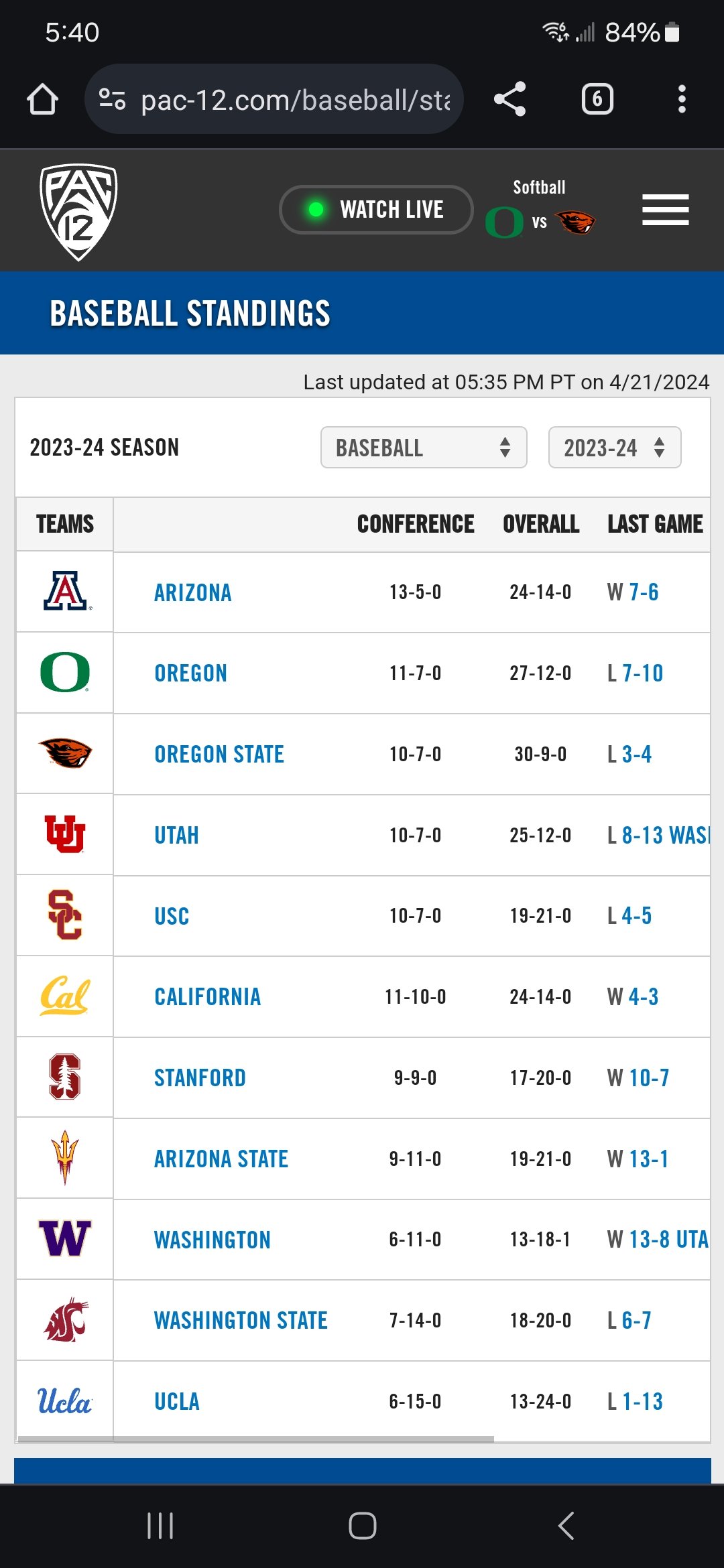Open the 2023-24 season dropdown

pyautogui.click(x=615, y=448)
